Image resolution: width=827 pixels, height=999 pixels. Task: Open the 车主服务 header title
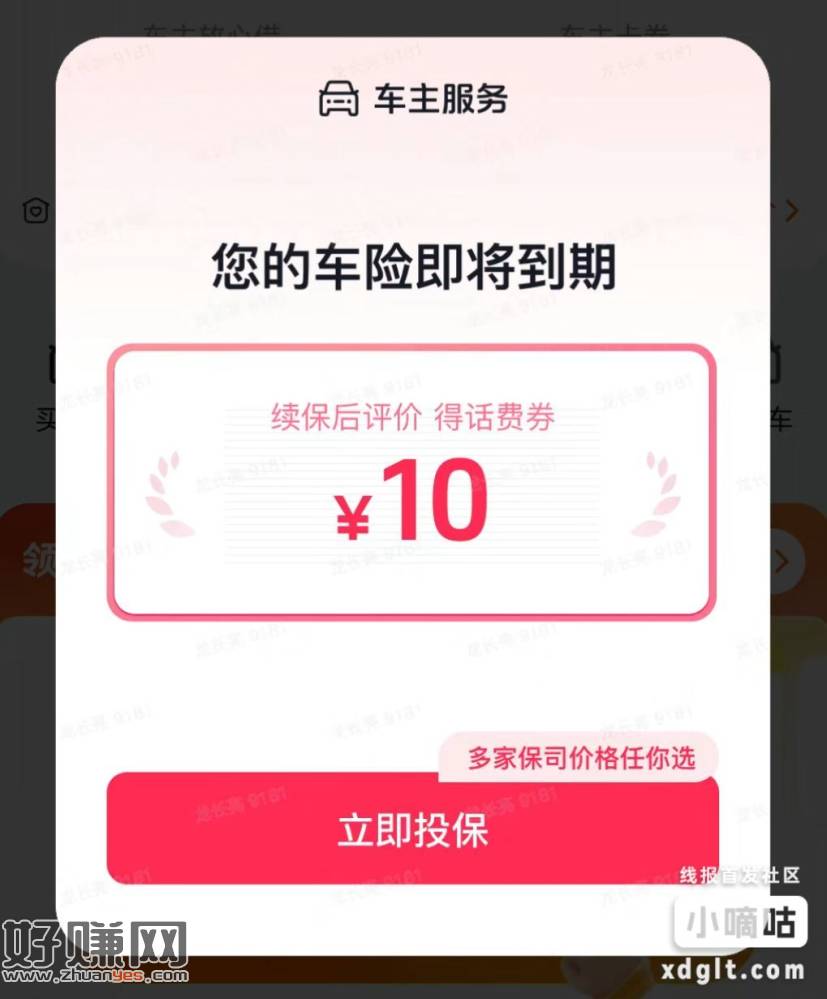440,97
